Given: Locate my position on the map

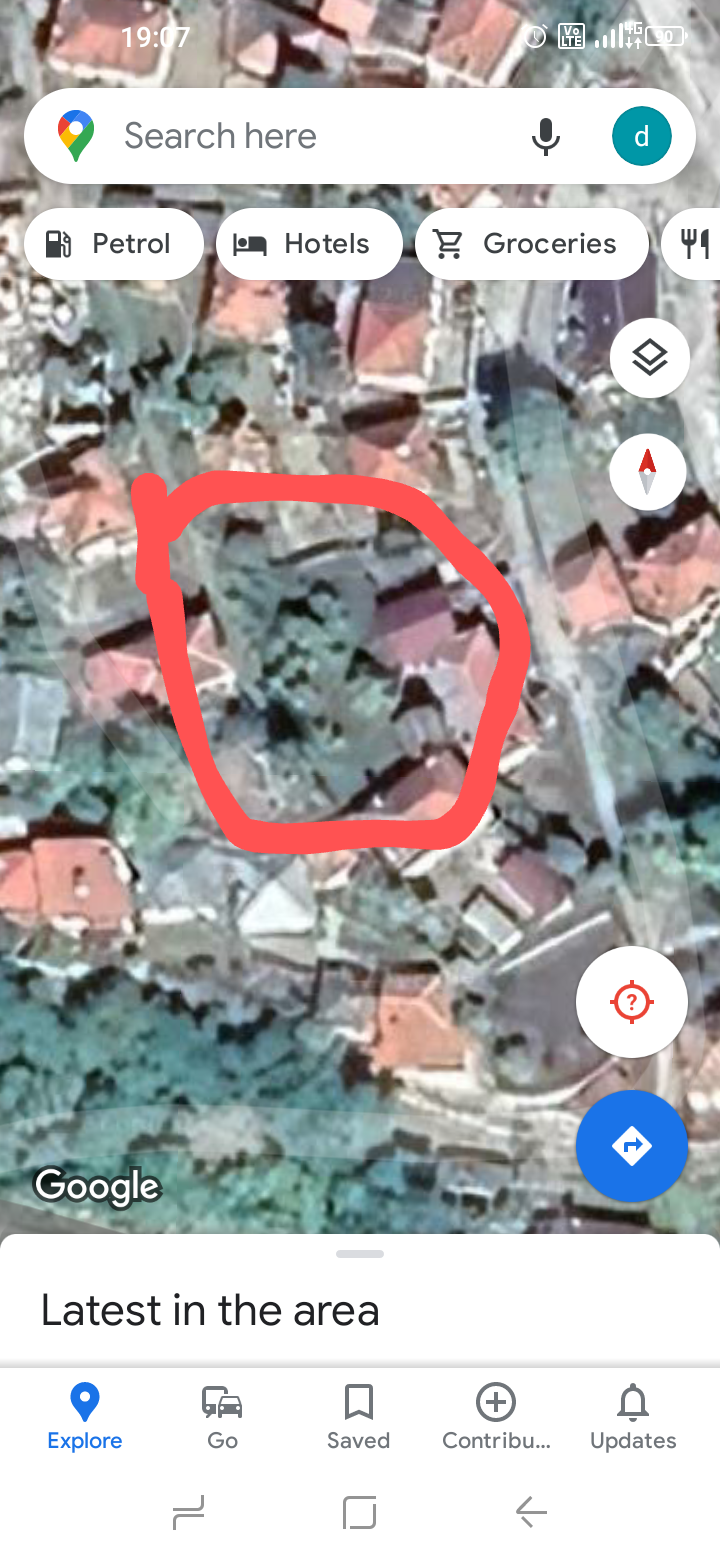Looking at the screenshot, I should (x=631, y=1001).
